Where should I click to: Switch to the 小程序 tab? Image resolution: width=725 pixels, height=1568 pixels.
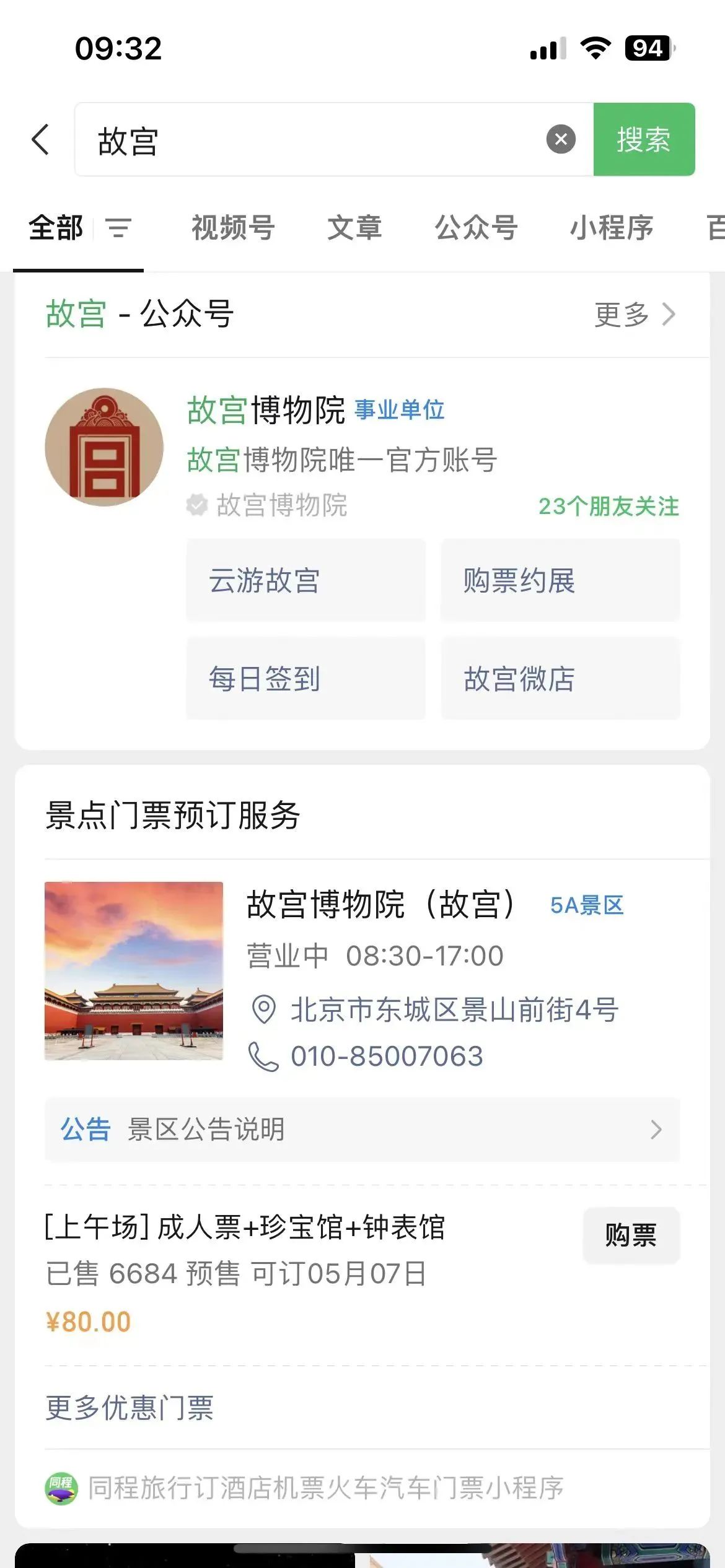[x=612, y=228]
